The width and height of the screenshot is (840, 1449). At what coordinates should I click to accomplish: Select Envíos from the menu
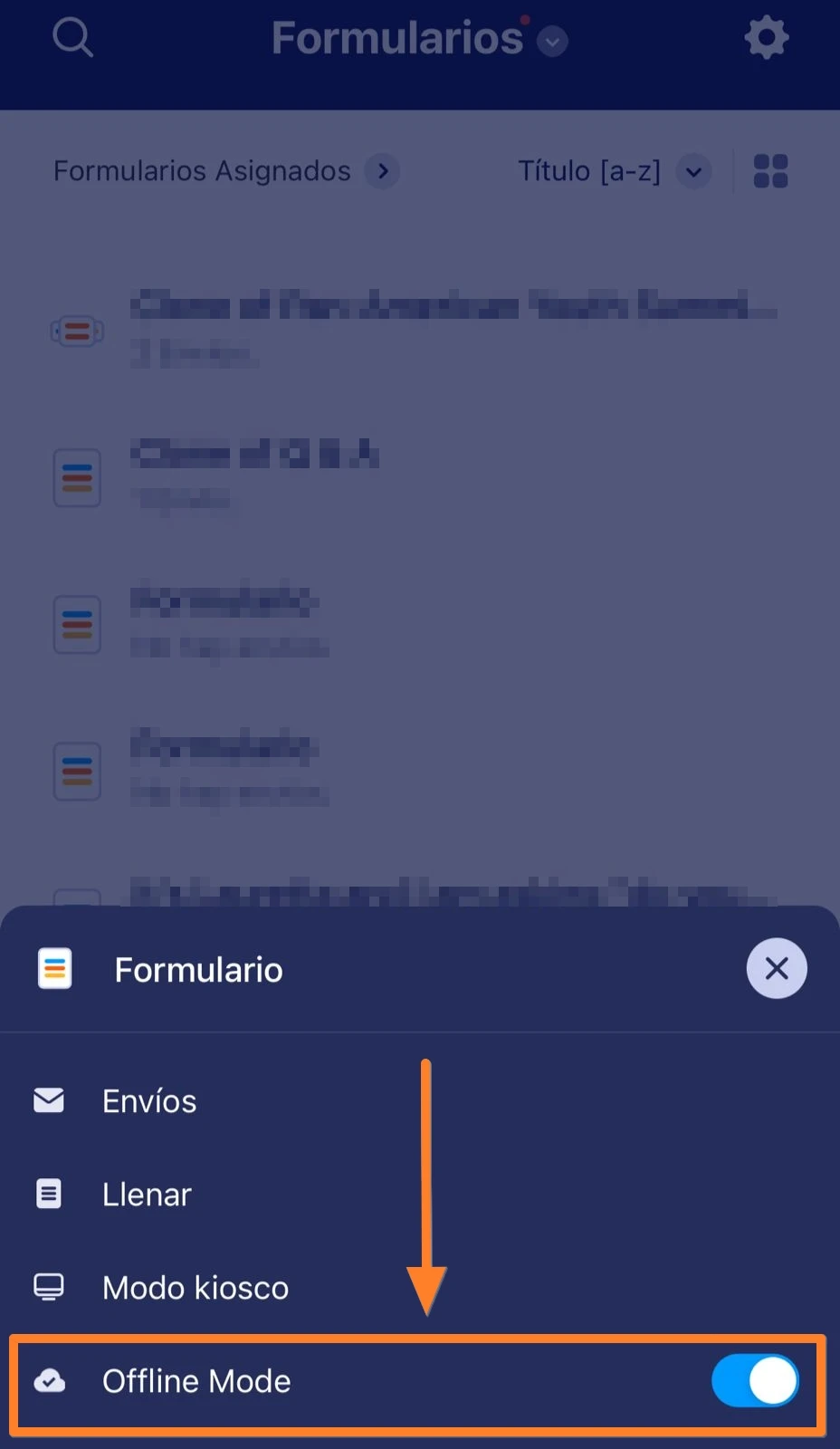tap(148, 1100)
